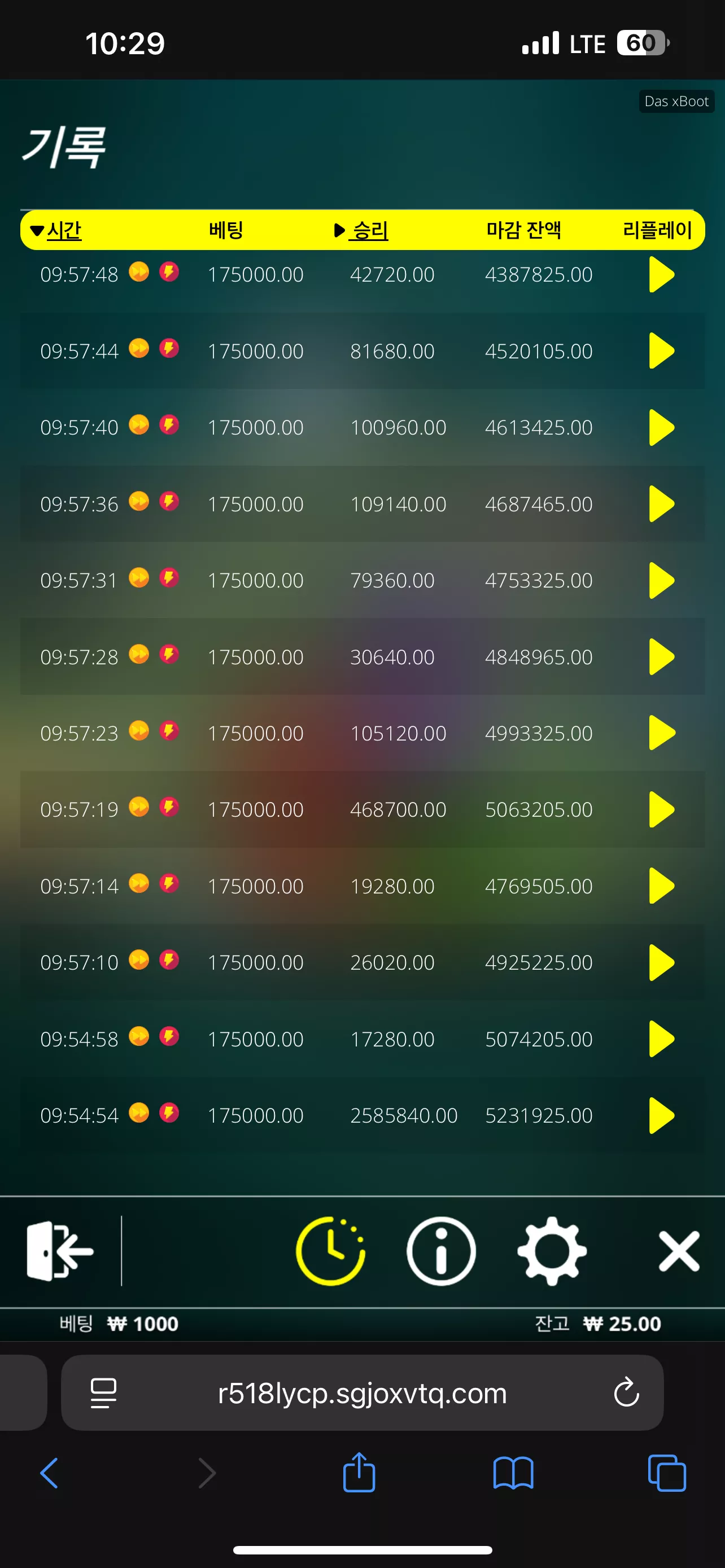Tap the browser address bar
Image resolution: width=725 pixels, height=1568 pixels.
[x=362, y=1392]
